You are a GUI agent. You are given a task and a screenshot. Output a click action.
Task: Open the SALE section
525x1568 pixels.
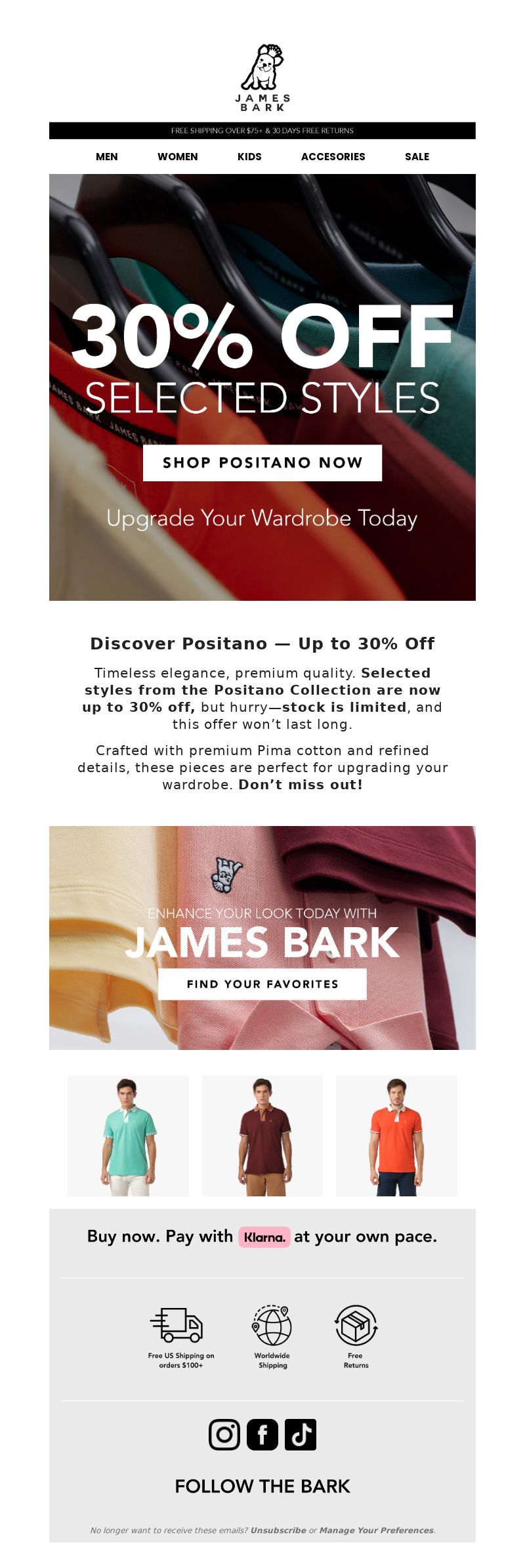click(417, 156)
